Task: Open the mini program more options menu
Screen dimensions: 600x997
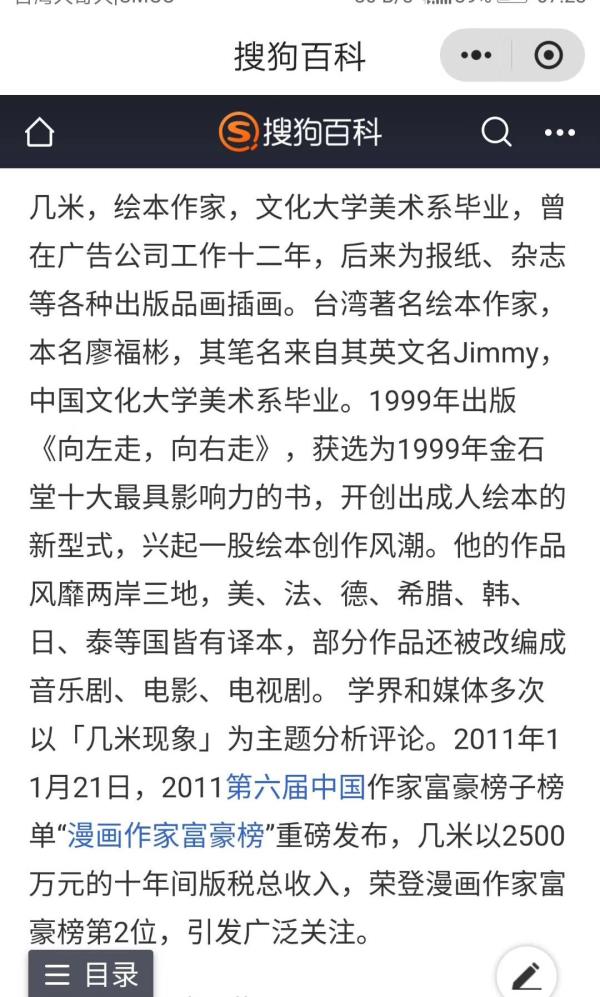Action: (x=476, y=55)
